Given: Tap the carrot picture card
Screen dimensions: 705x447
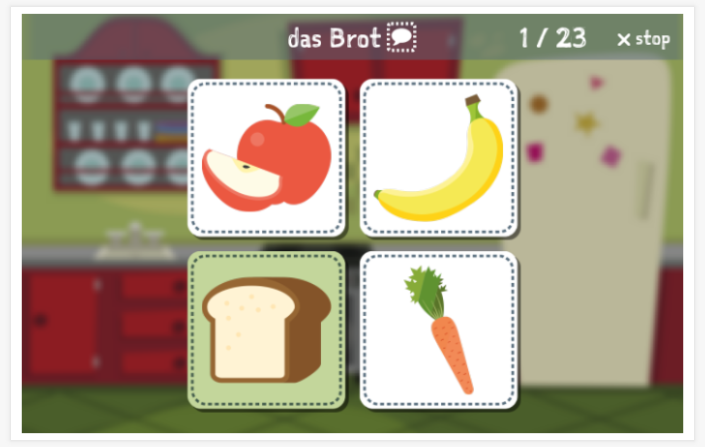Looking at the screenshot, I should 438,330.
